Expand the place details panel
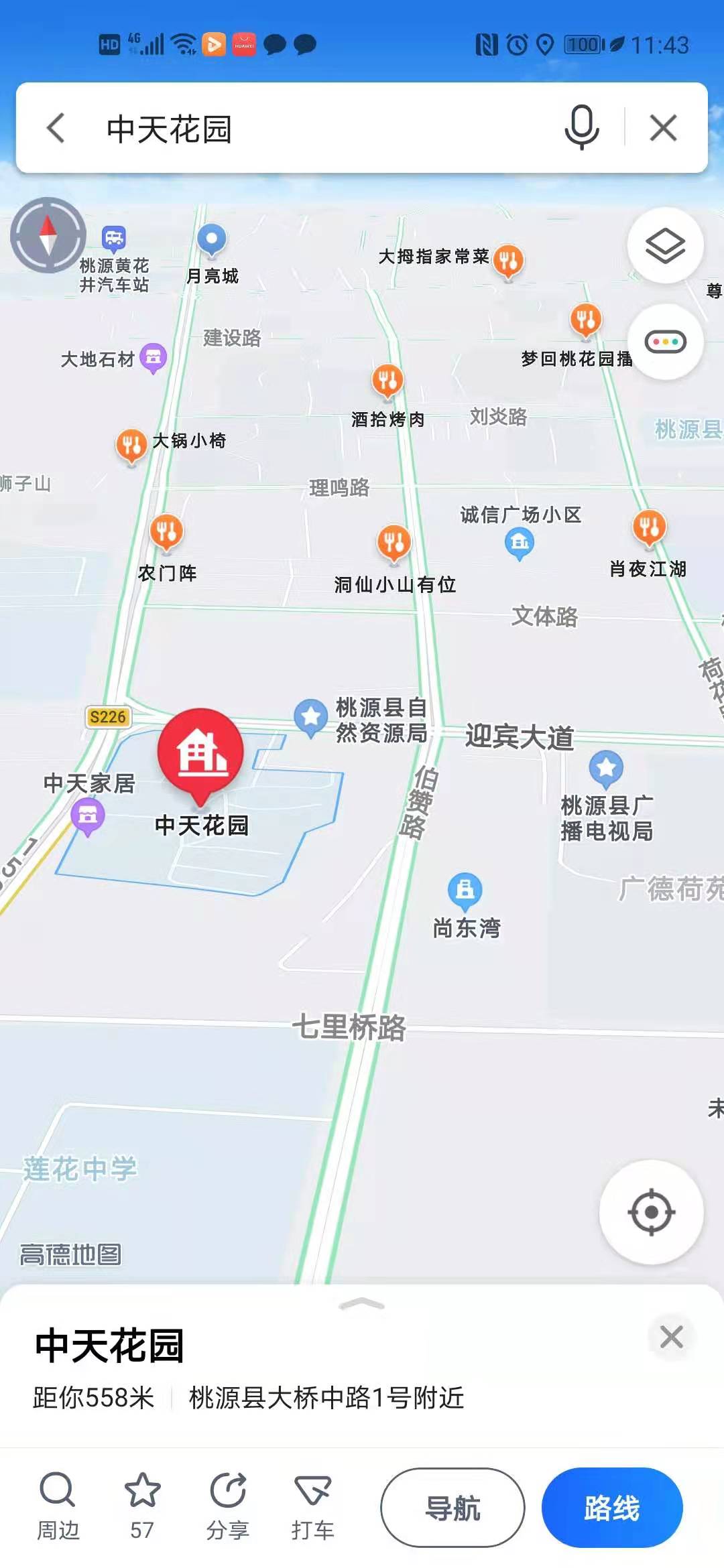Screen dimensions: 724x1568 362,1304
